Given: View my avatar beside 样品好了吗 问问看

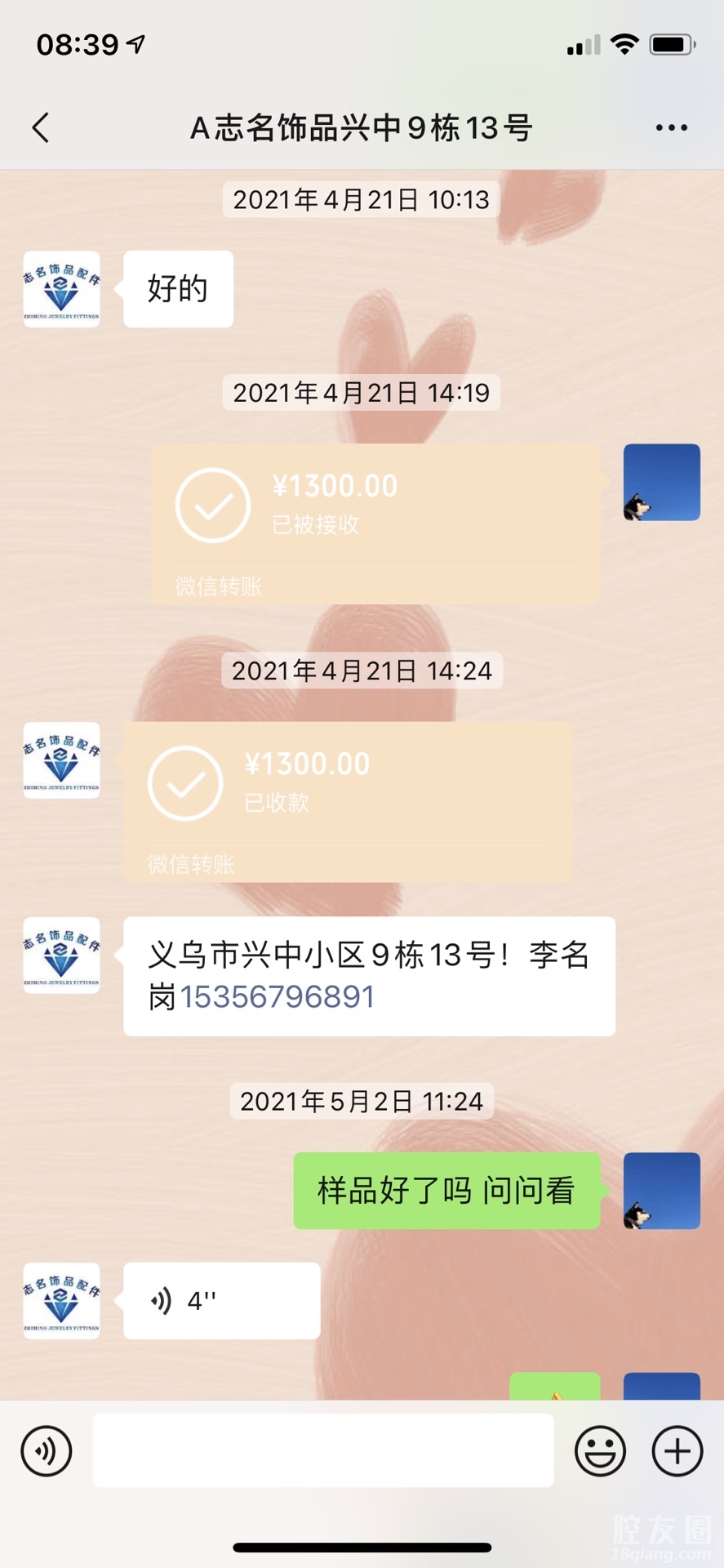Looking at the screenshot, I should click(661, 1190).
